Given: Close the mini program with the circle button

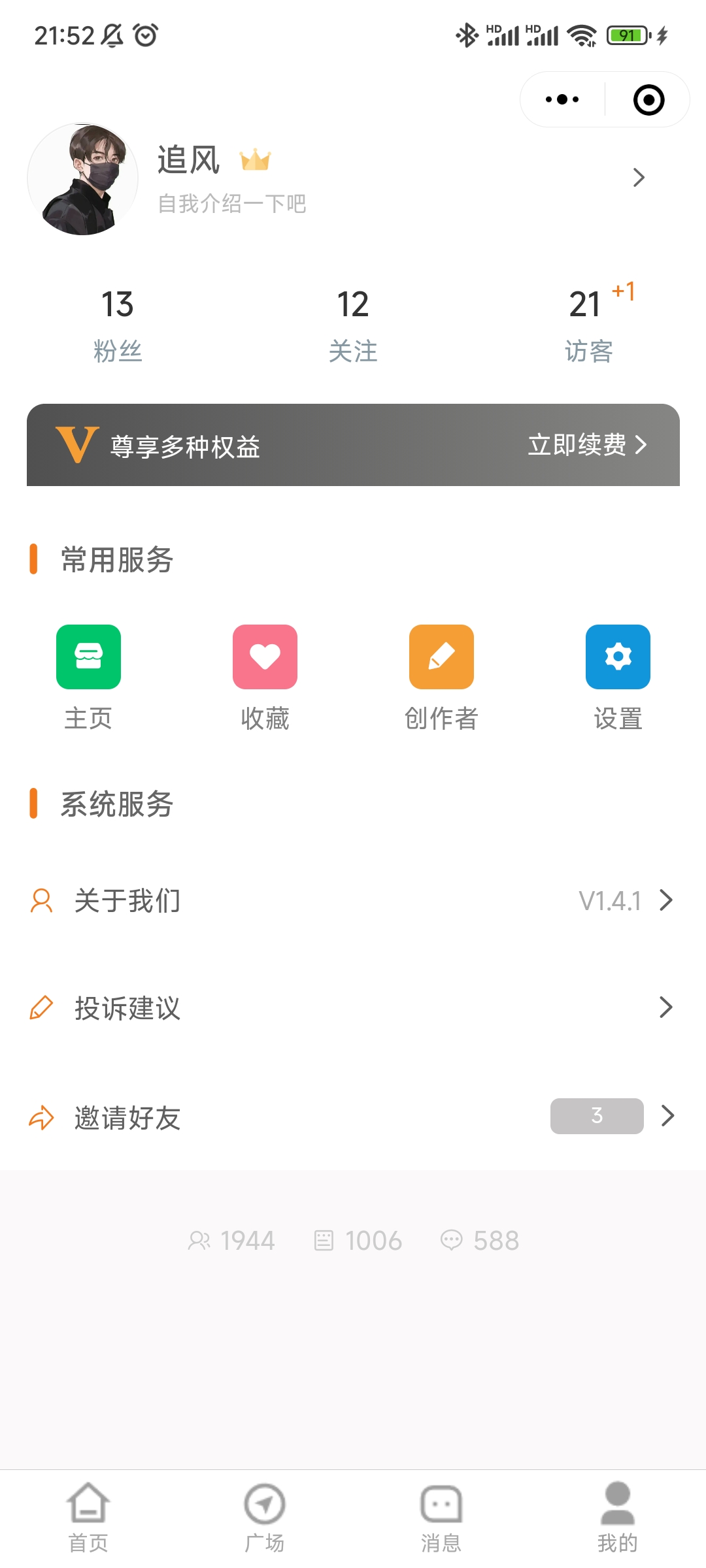Looking at the screenshot, I should [648, 100].
